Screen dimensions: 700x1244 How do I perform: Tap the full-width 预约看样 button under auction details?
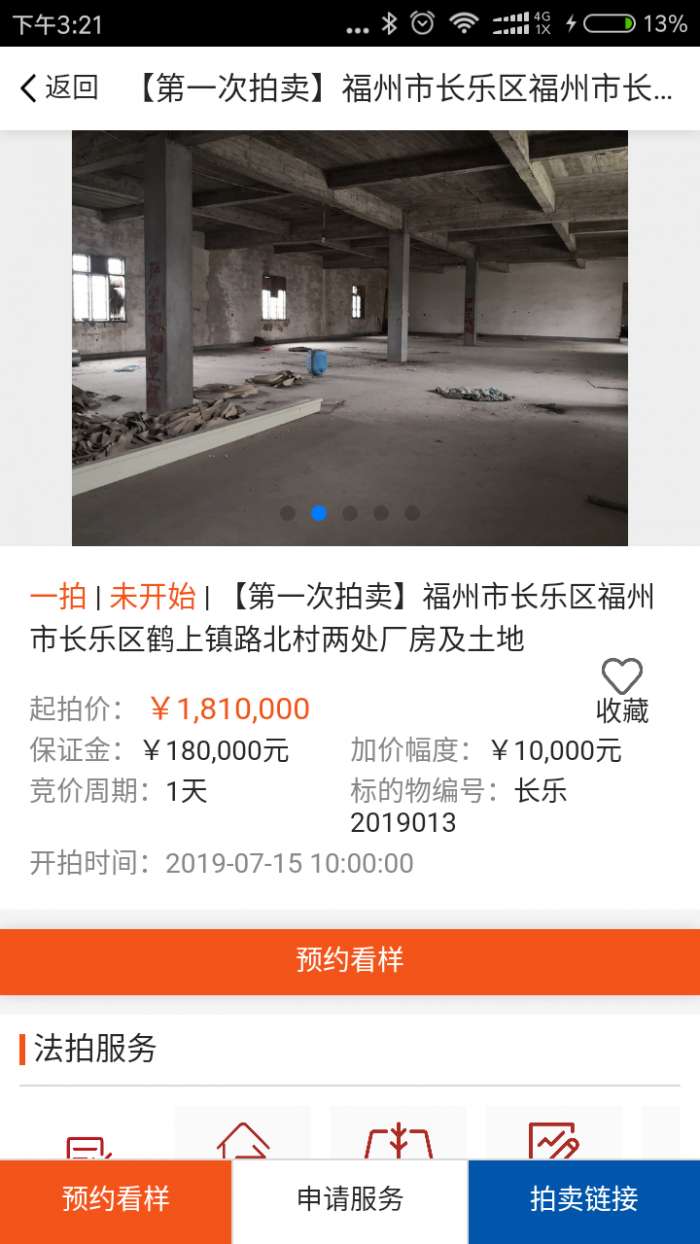[x=350, y=961]
